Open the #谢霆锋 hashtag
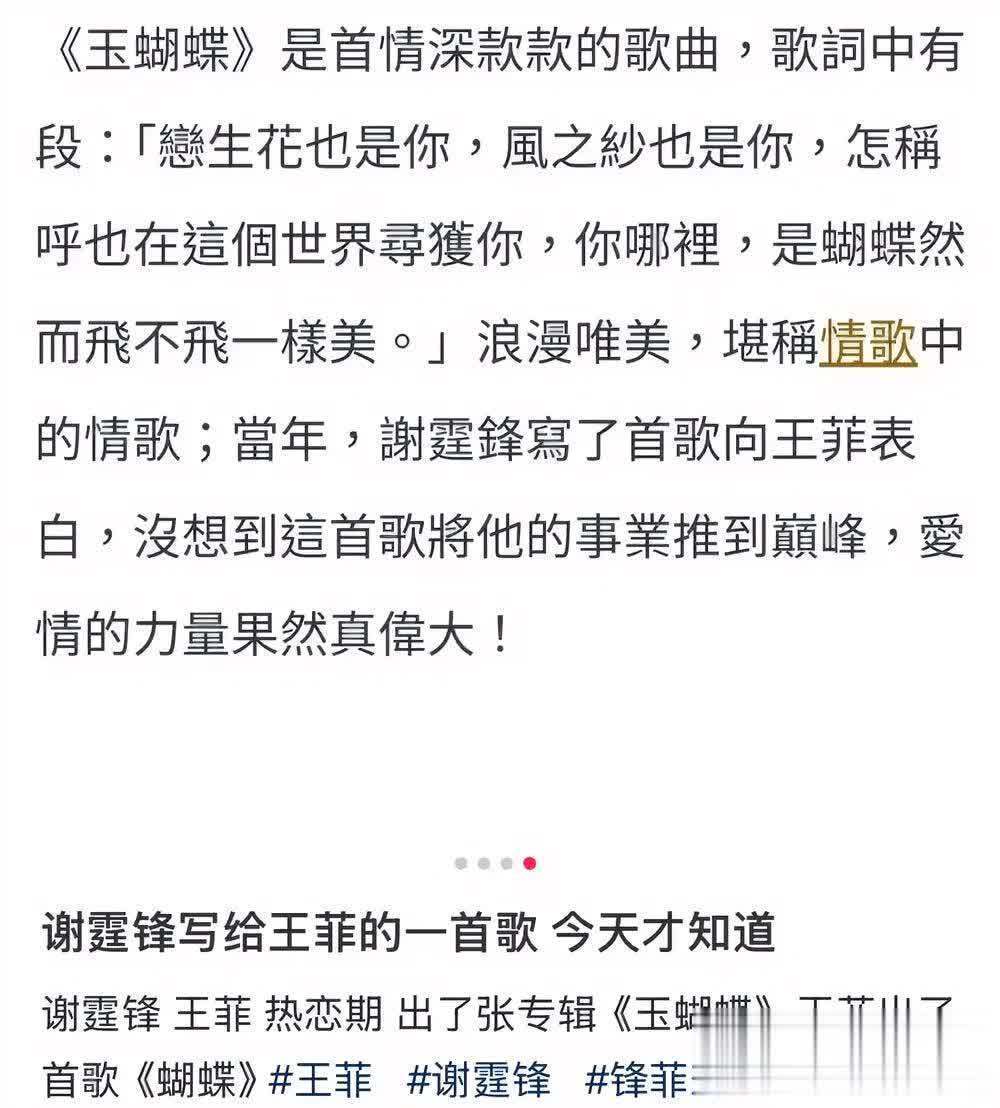The height and width of the screenshot is (1108, 1000). [480, 1081]
